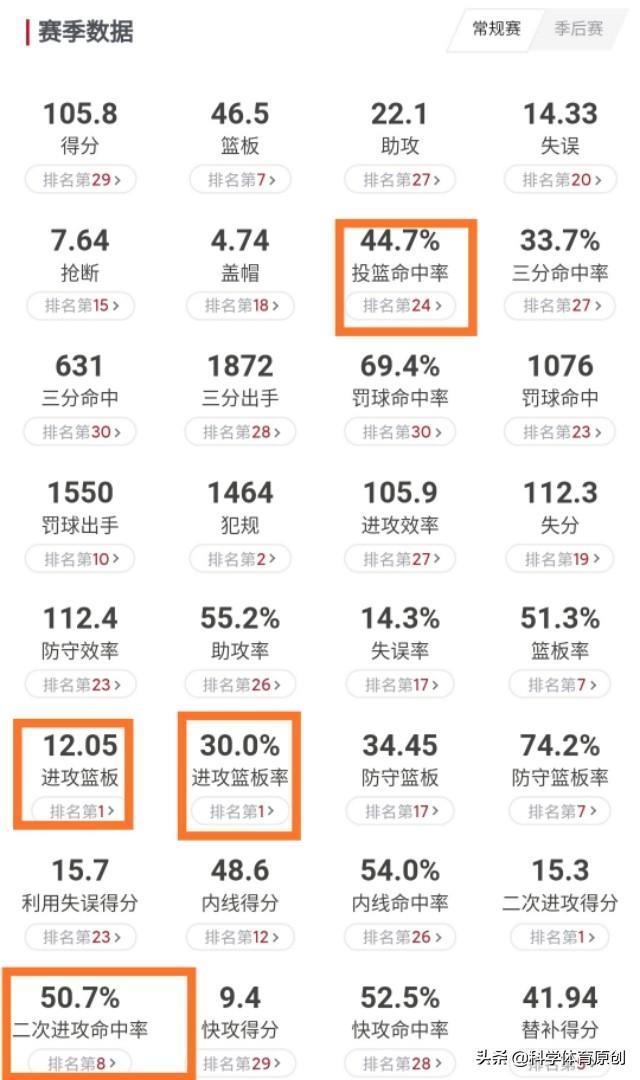Open the 助攻率 ranking, 排名第26
Image resolution: width=640 pixels, height=1080 pixels.
click(240, 685)
